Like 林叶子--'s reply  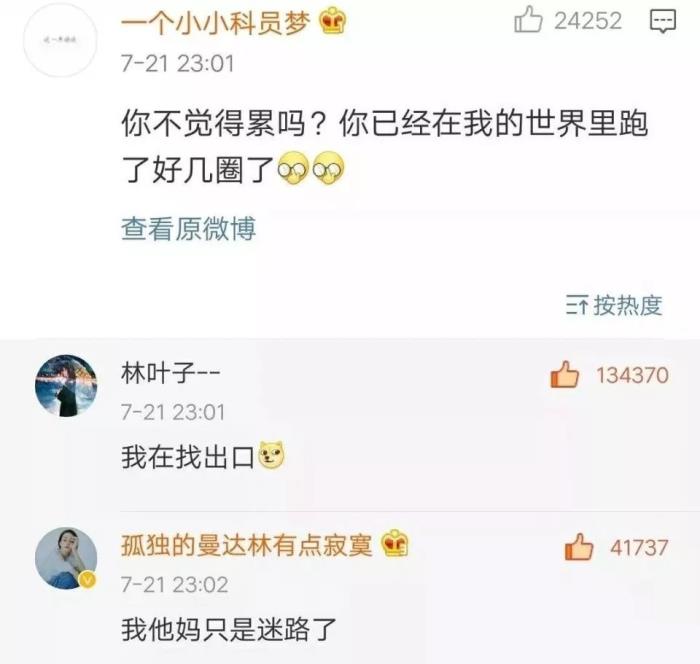pyautogui.click(x=566, y=376)
